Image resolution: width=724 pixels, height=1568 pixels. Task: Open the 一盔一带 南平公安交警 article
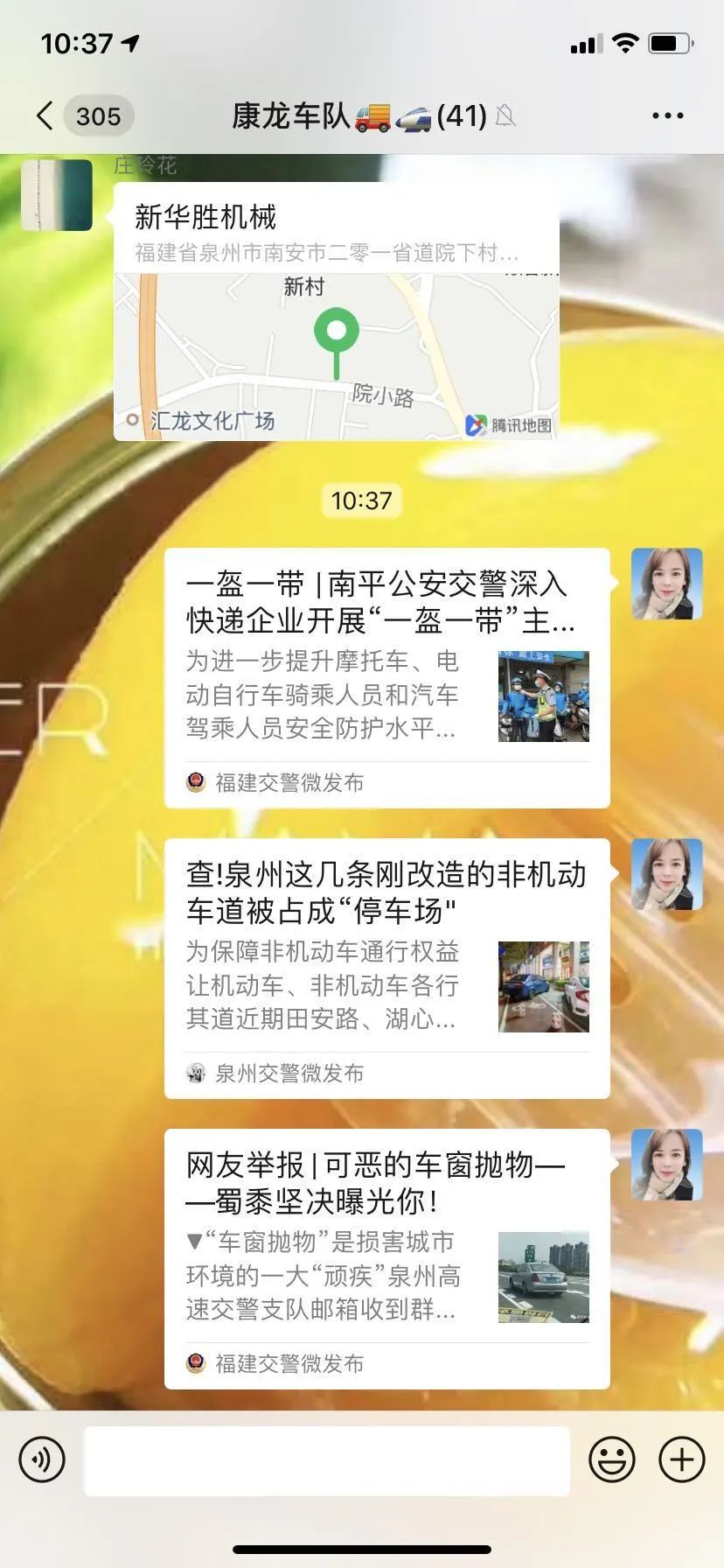386,677
